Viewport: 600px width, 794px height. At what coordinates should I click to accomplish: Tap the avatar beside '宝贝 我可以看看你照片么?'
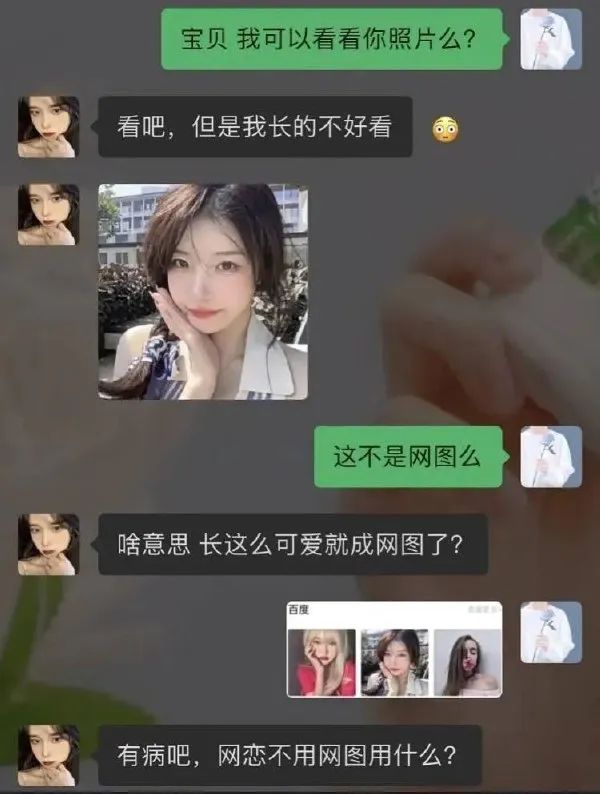click(x=551, y=39)
